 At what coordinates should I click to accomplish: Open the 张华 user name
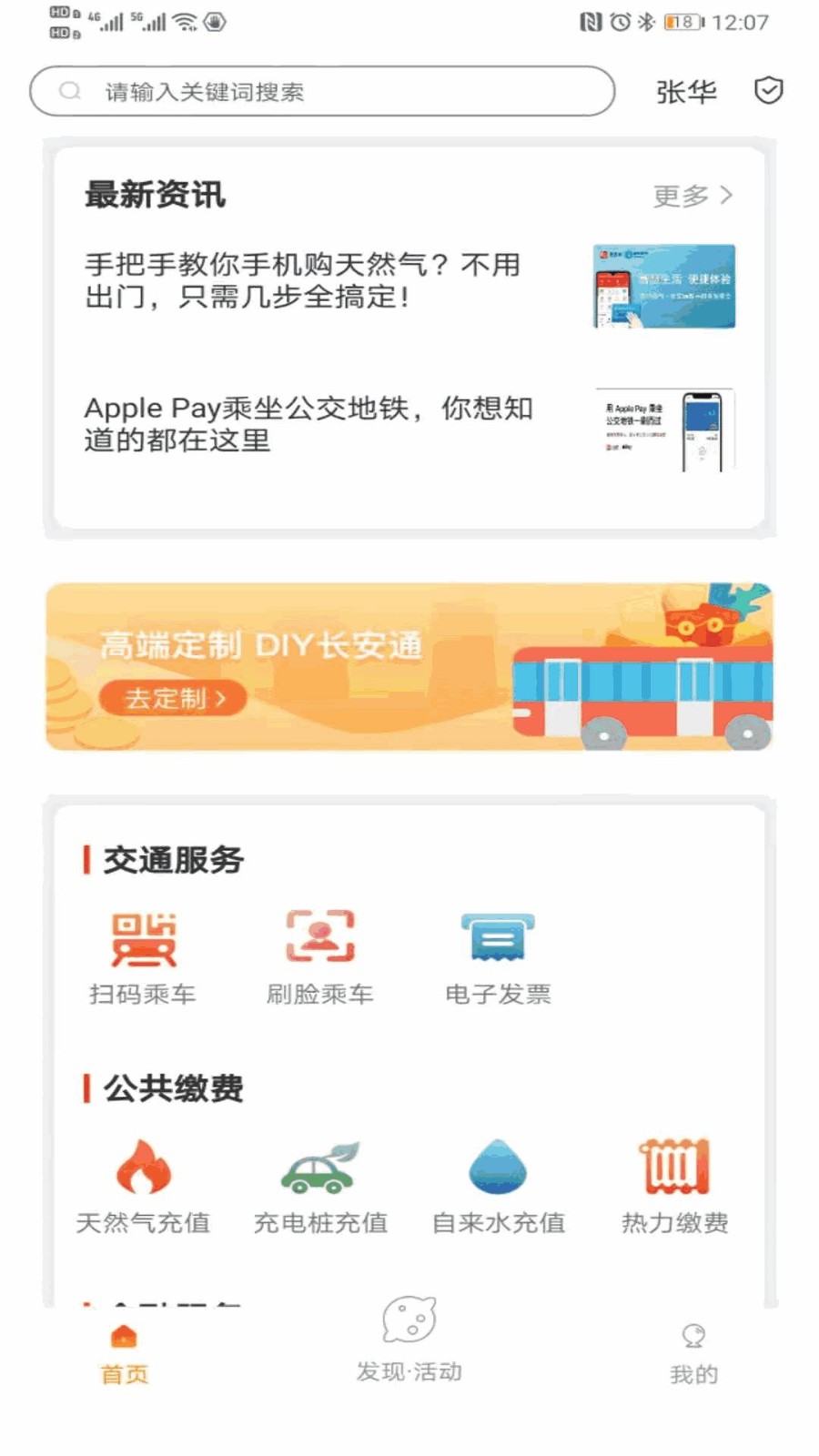686,91
